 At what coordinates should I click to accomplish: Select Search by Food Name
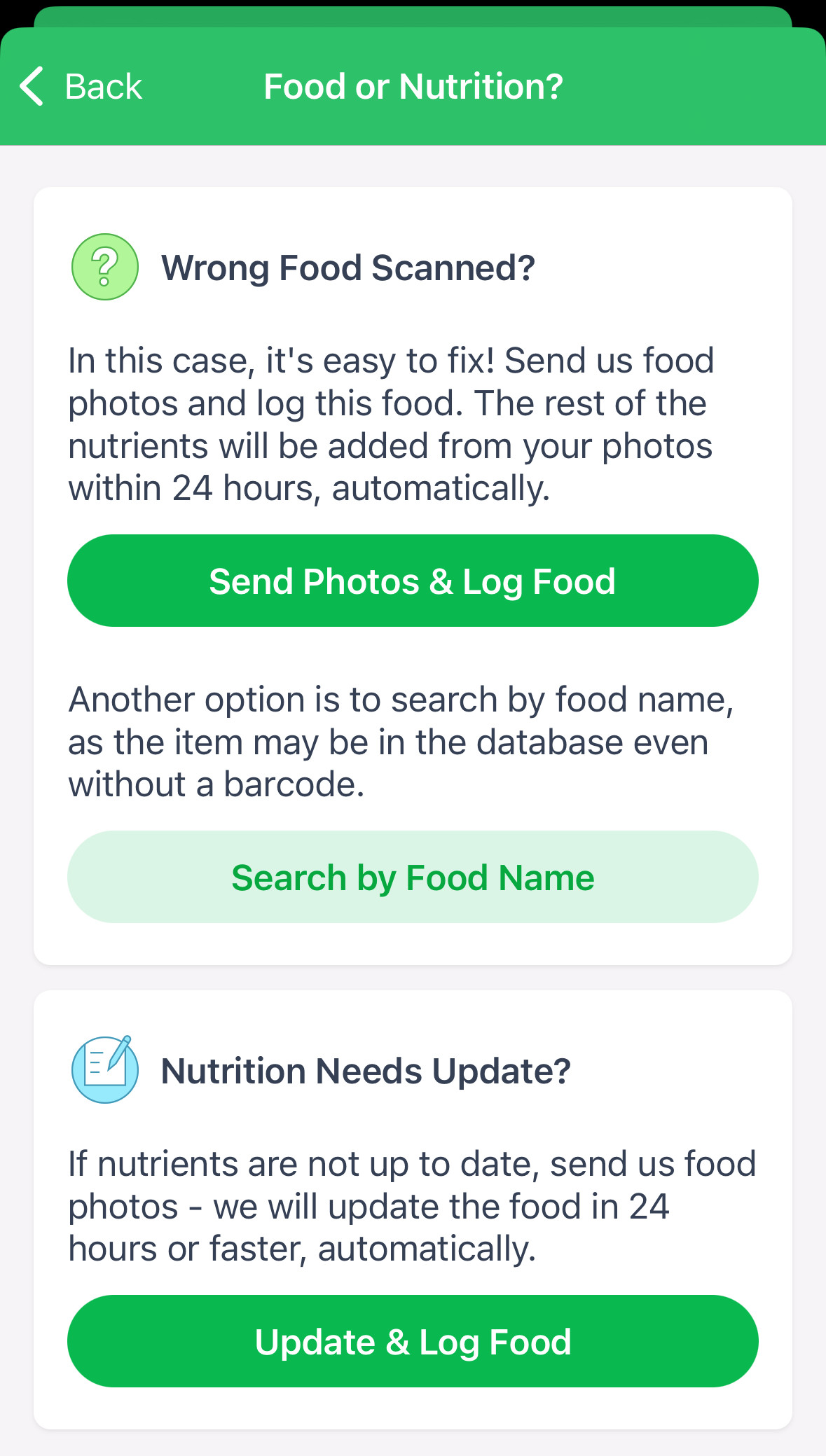tap(413, 877)
